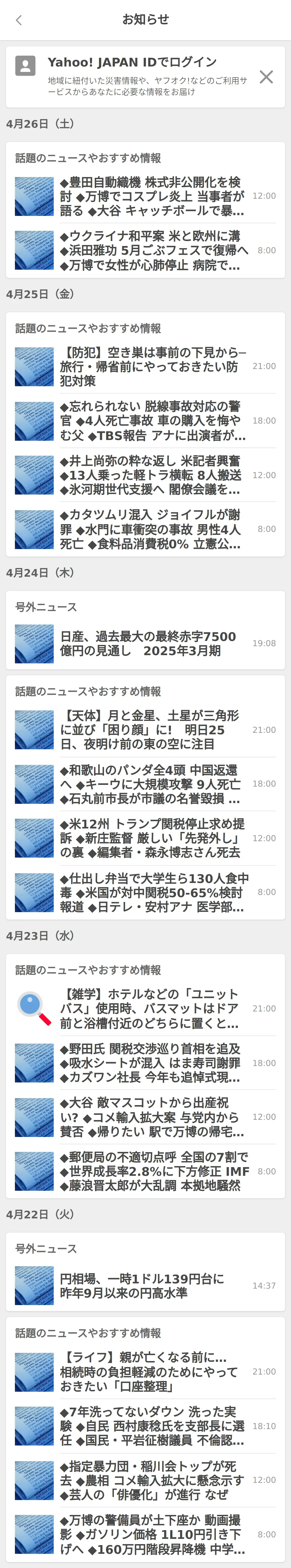
Task: Read the 【ライフ】口座整理 article
Action: 152,1372
